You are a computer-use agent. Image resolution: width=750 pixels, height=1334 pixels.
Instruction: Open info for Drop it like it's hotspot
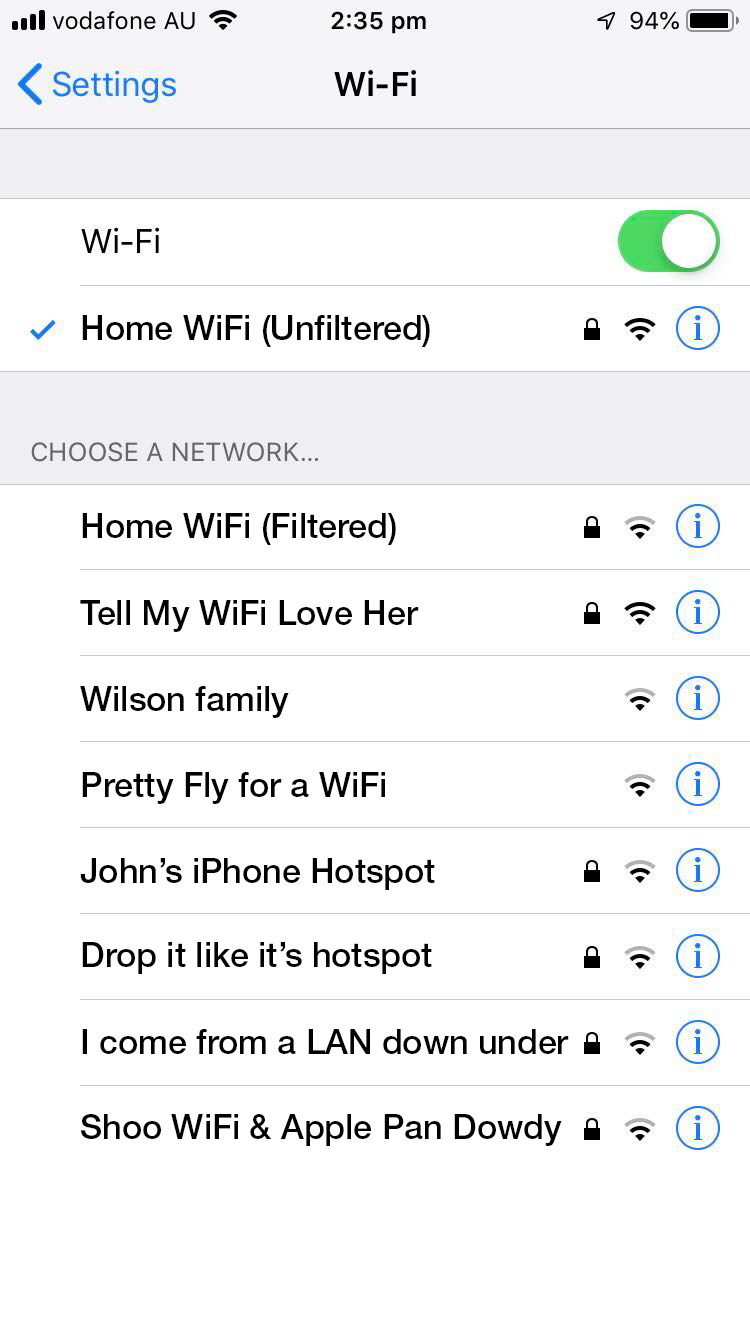tap(697, 957)
